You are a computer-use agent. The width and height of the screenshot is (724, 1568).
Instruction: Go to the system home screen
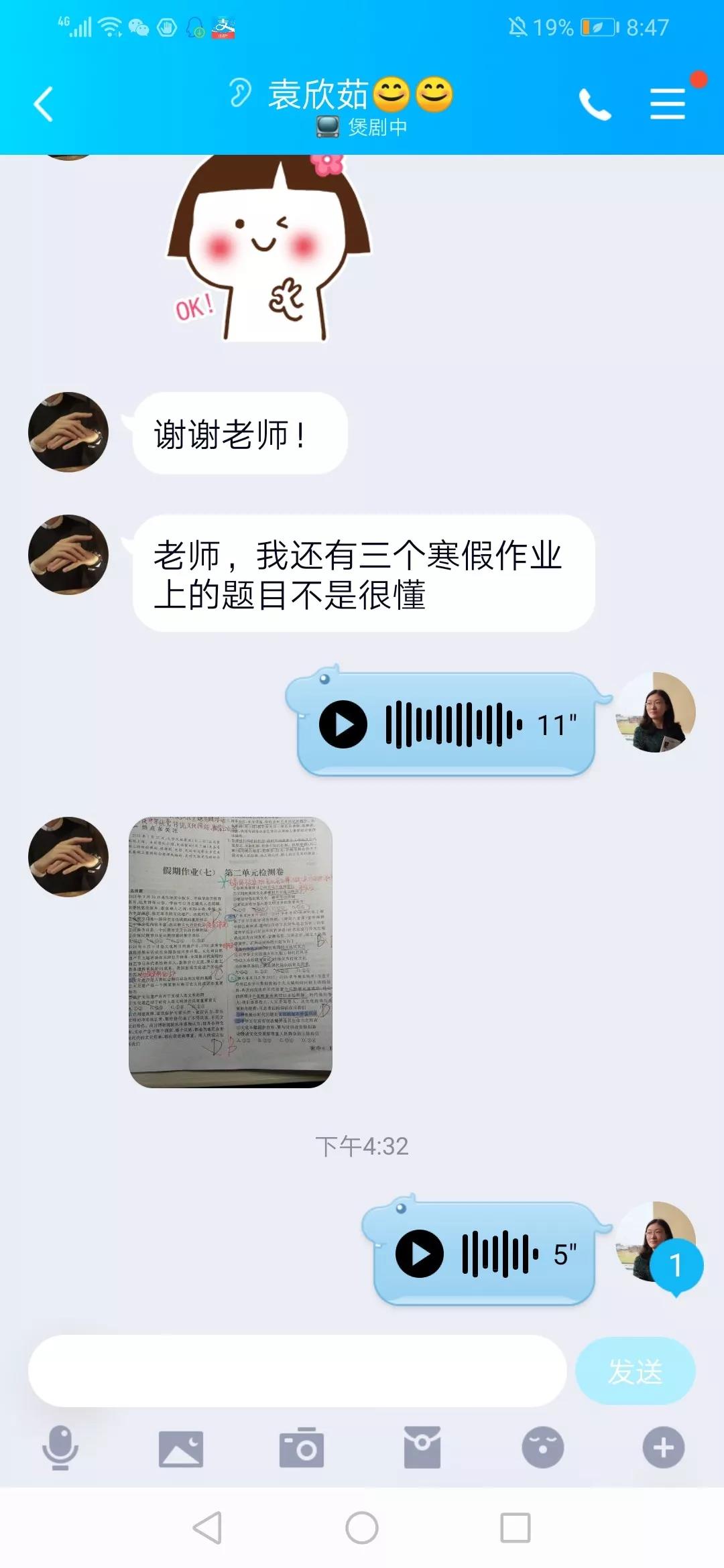pyautogui.click(x=362, y=1528)
